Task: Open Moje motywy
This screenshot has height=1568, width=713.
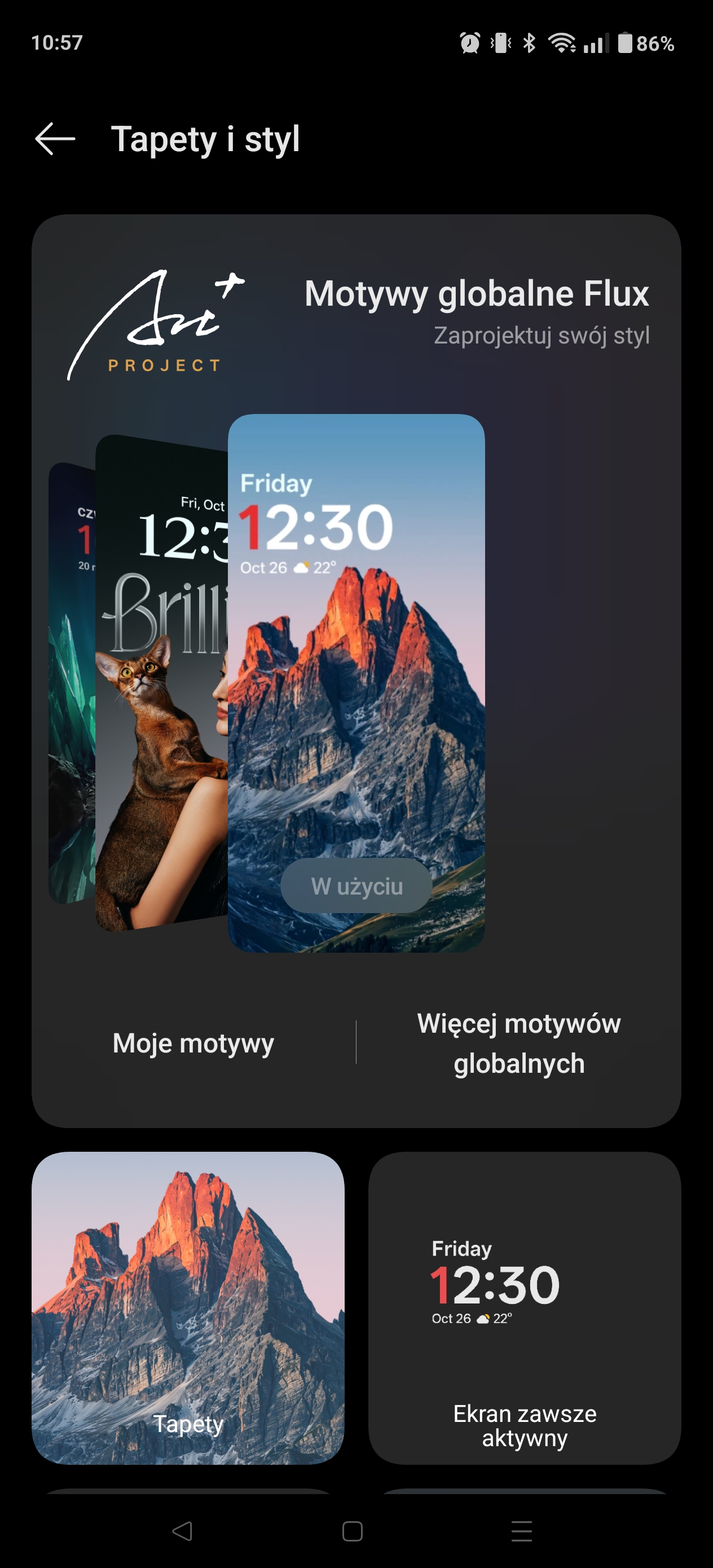Action: 193,1043
